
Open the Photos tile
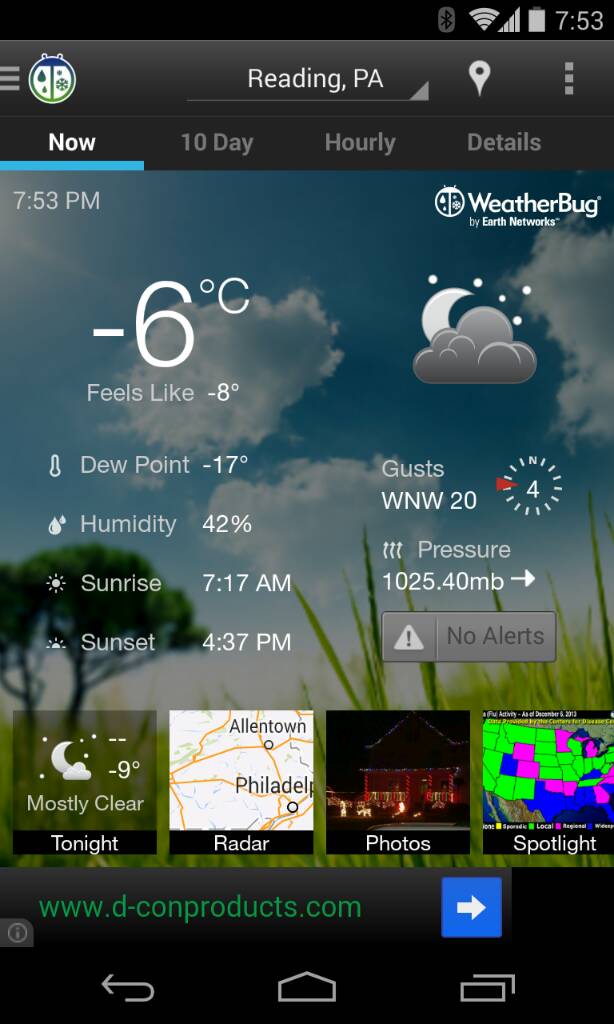click(398, 782)
